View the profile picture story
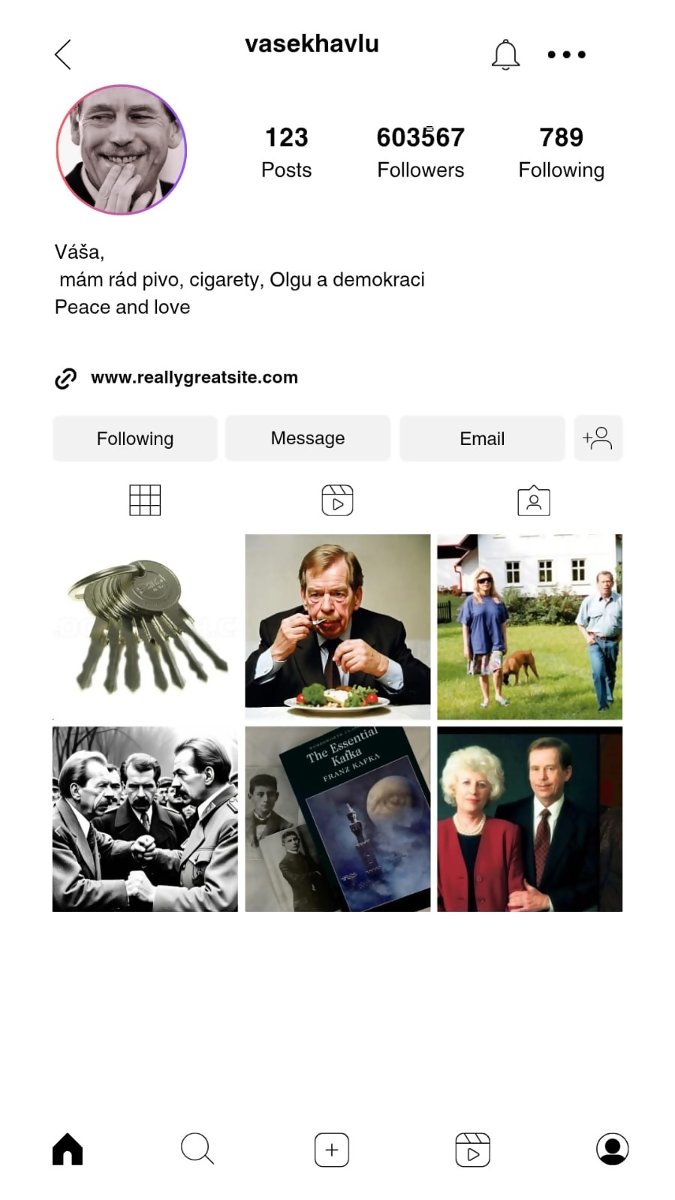Viewport: 675px width, 1200px height. (x=121, y=150)
